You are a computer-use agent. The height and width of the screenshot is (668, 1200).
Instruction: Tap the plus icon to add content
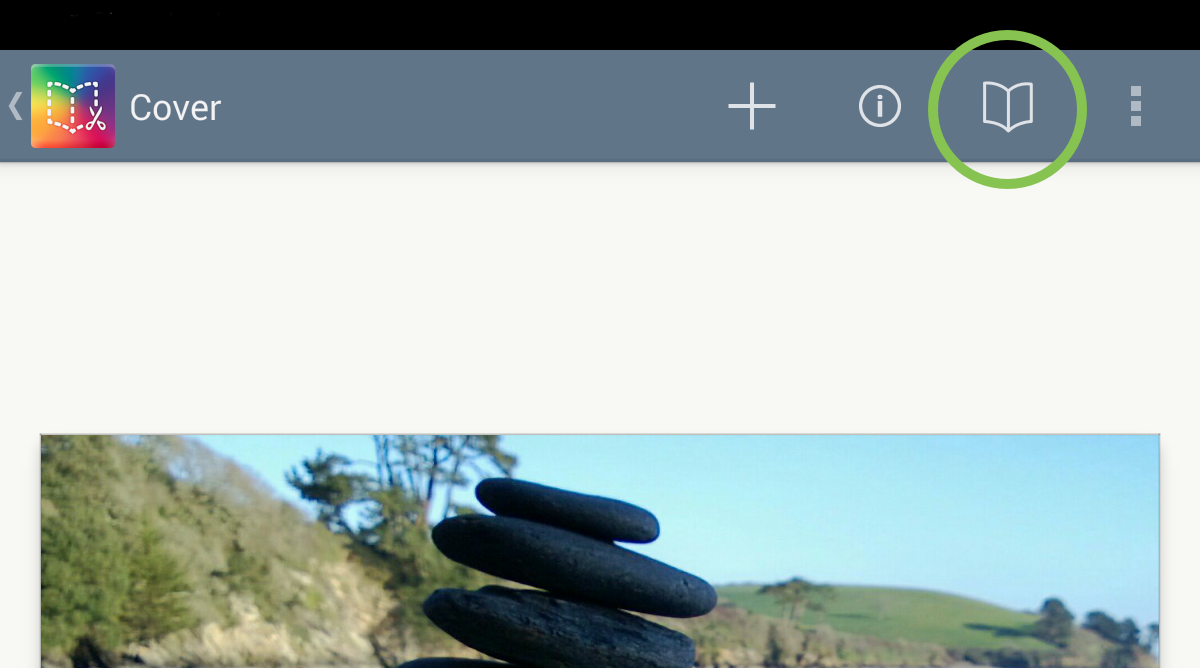click(x=752, y=106)
